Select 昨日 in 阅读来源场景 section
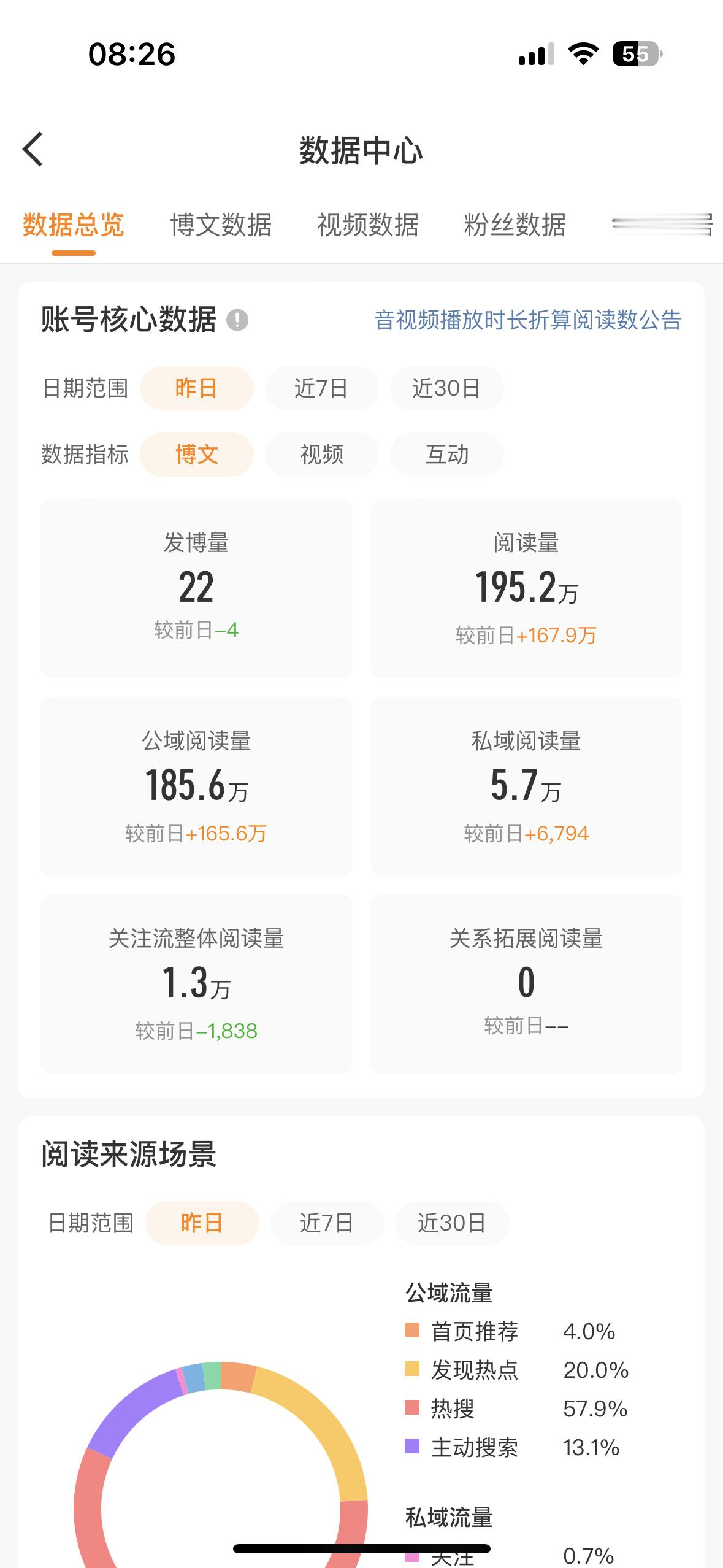723x1568 pixels. click(x=202, y=1223)
